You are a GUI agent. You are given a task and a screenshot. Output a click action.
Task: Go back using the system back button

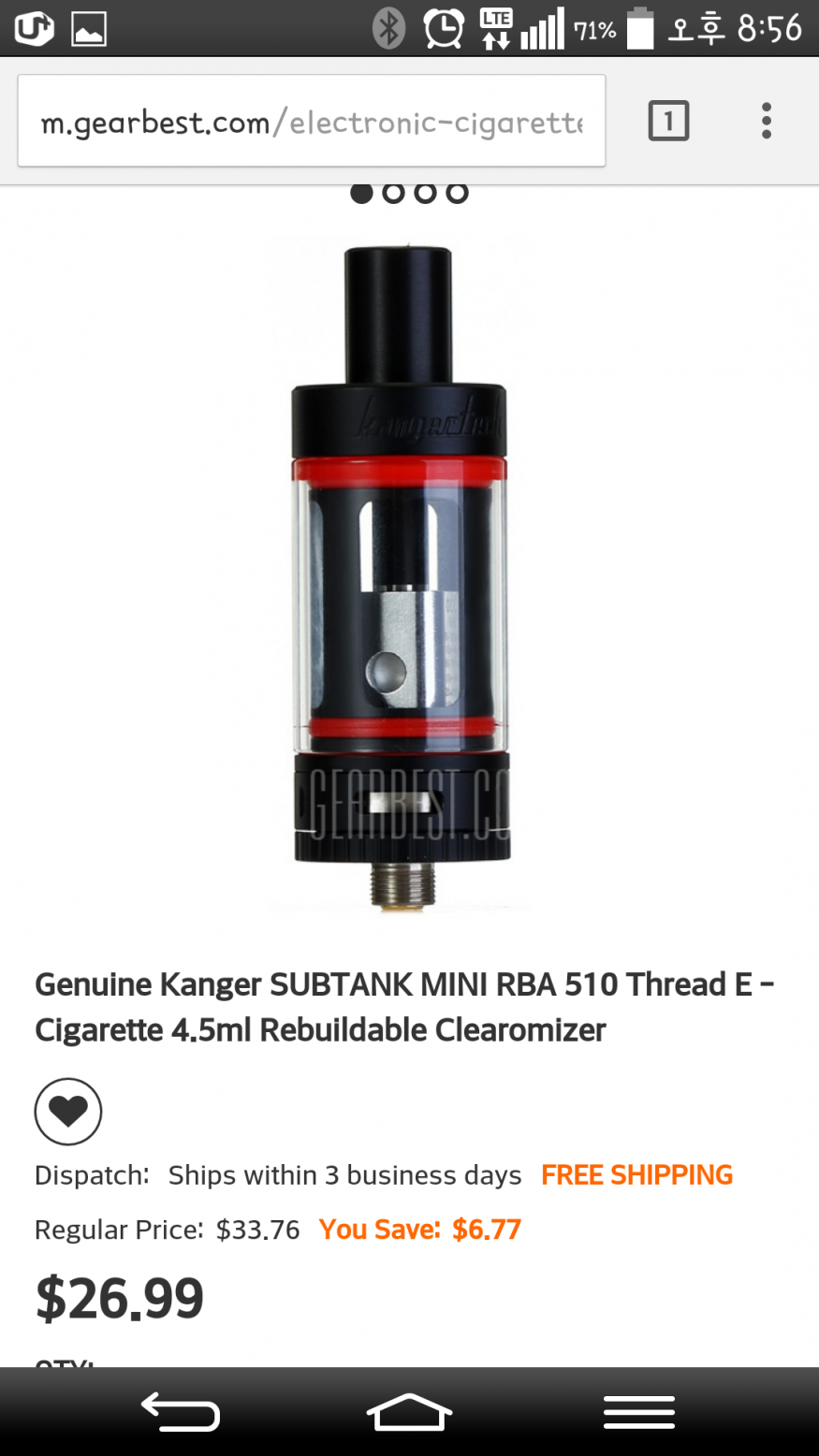click(180, 1411)
